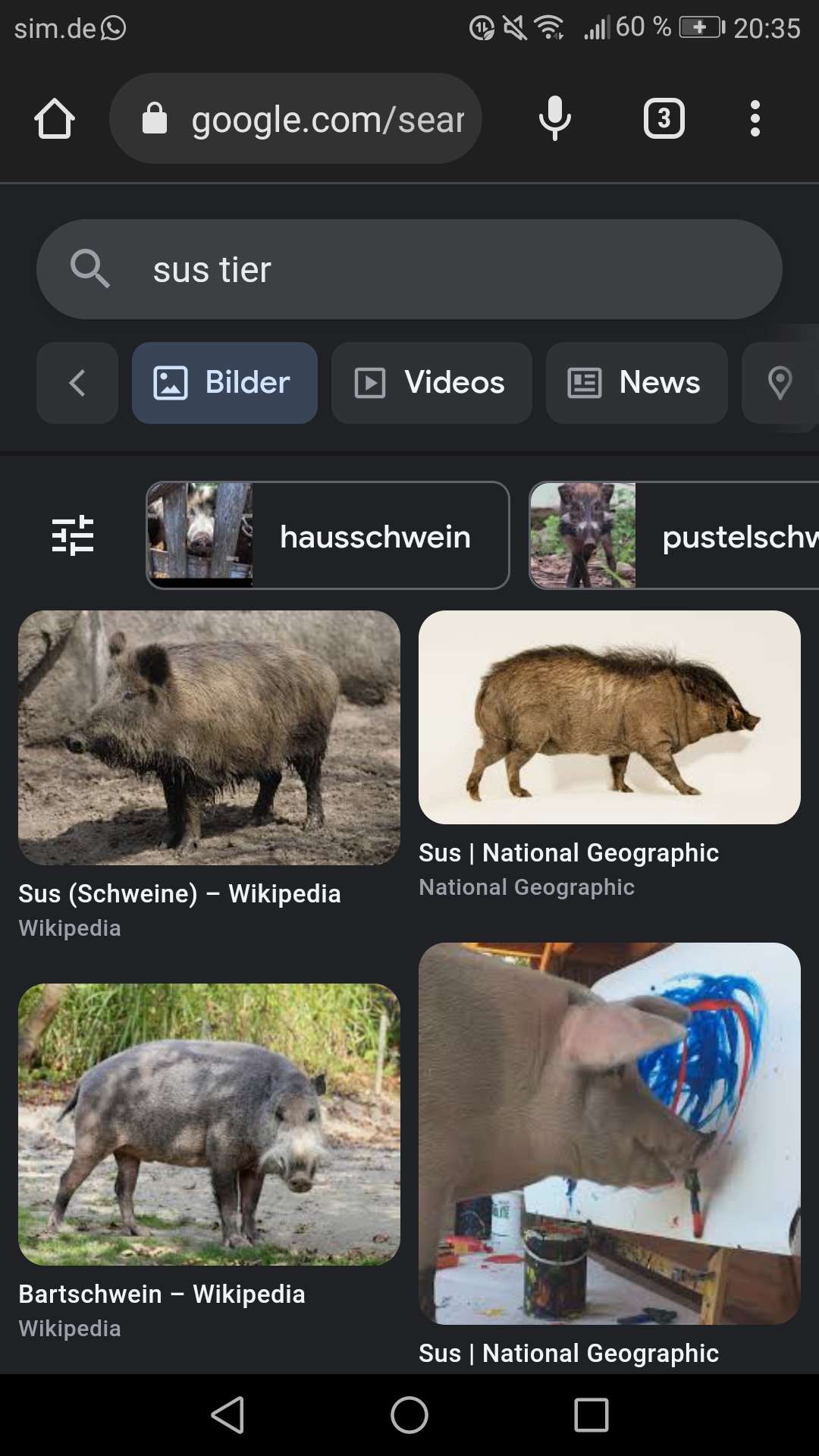Open the browser overflow menu
The width and height of the screenshot is (819, 1456).
click(755, 119)
